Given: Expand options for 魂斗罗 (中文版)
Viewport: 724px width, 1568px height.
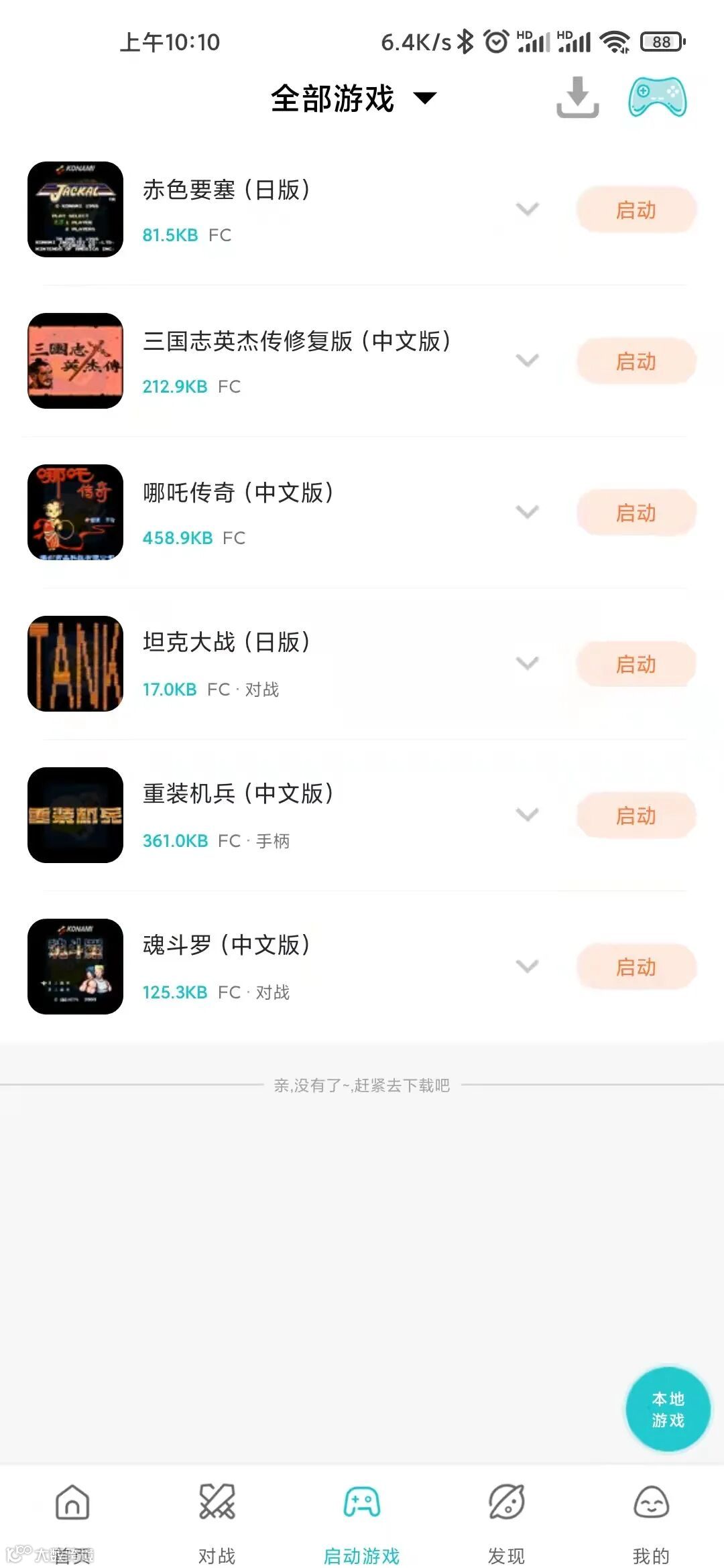Looking at the screenshot, I should (x=528, y=967).
